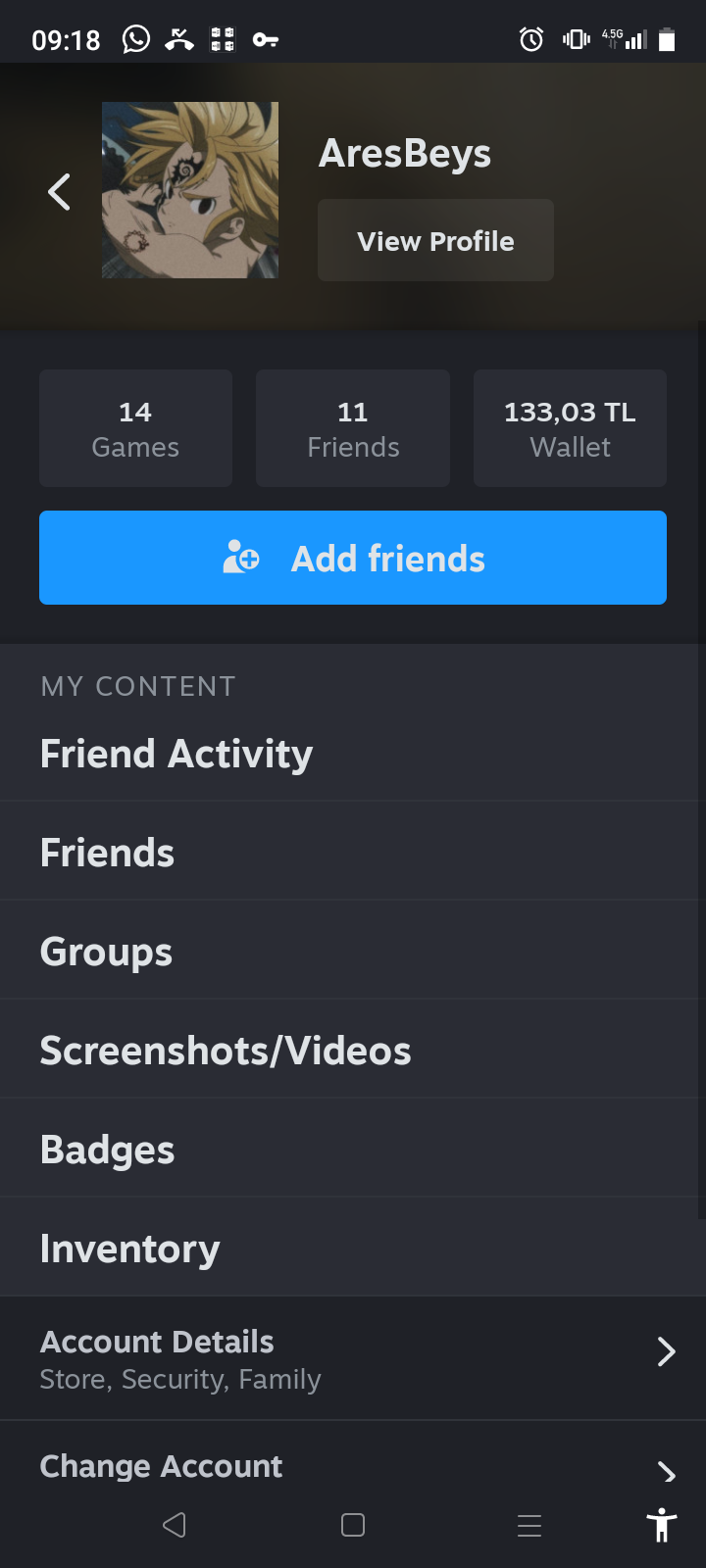Tap the Add friends button

(x=353, y=558)
